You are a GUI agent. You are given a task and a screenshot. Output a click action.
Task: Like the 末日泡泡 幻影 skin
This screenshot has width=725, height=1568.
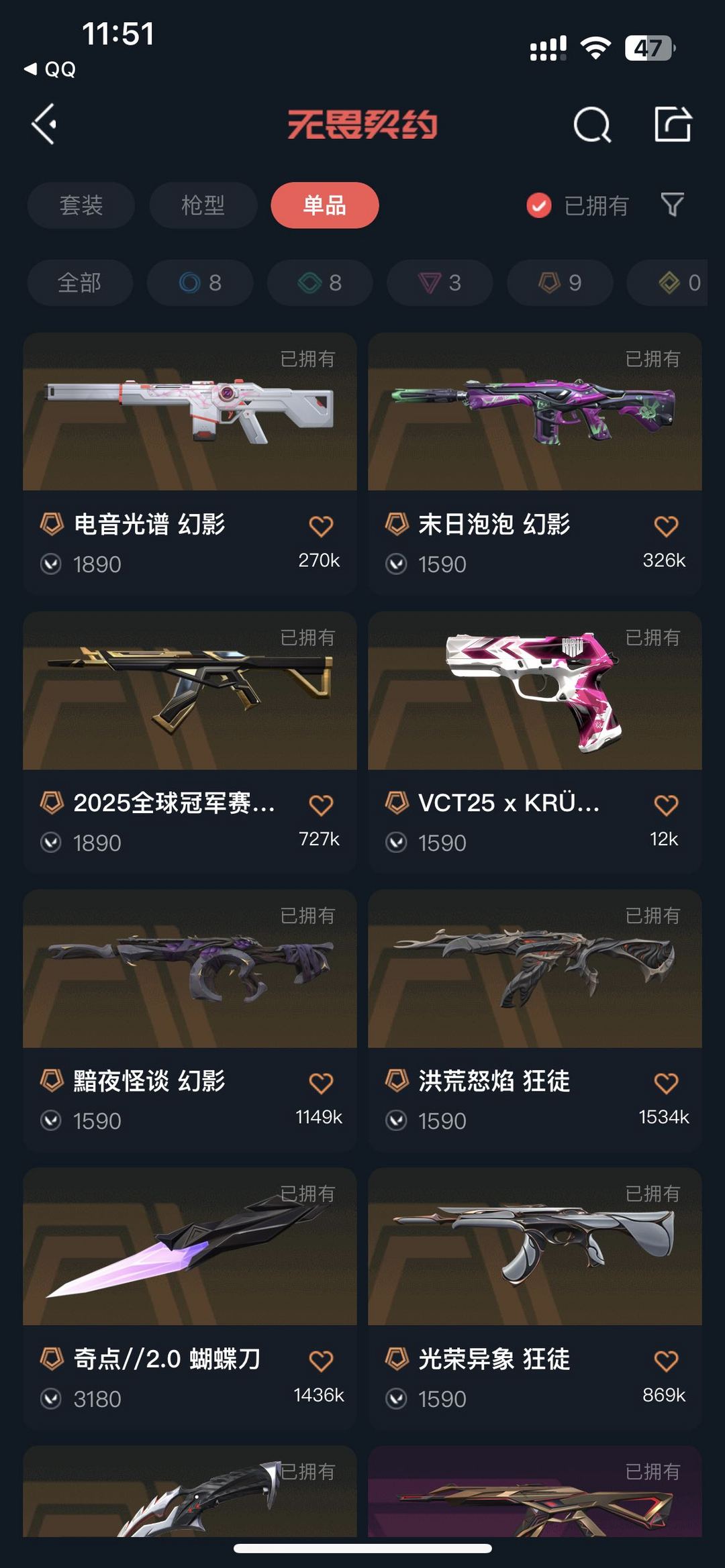pyautogui.click(x=666, y=527)
